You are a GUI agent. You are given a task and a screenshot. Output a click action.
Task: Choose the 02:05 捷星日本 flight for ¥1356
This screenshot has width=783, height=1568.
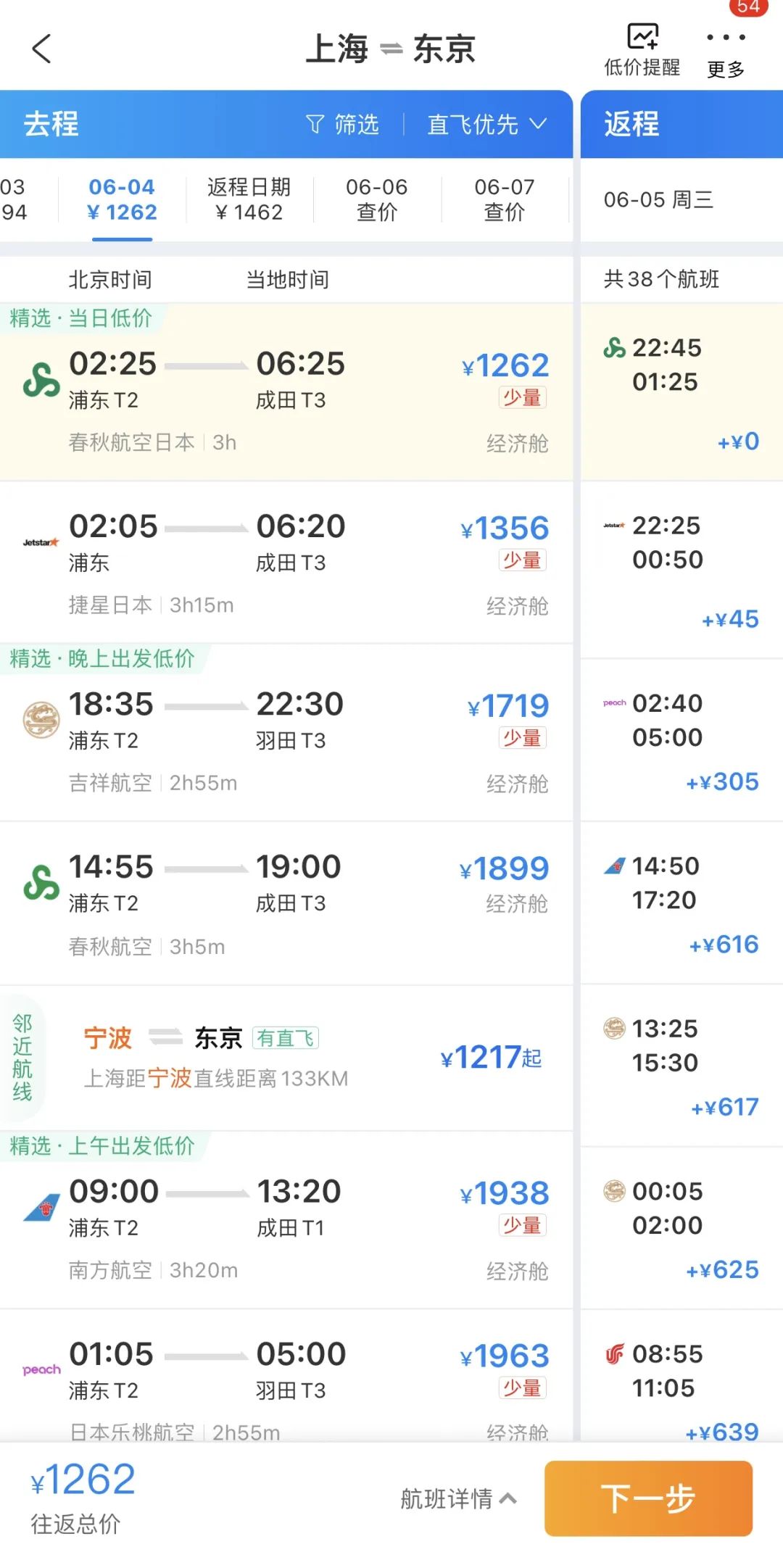click(x=286, y=563)
